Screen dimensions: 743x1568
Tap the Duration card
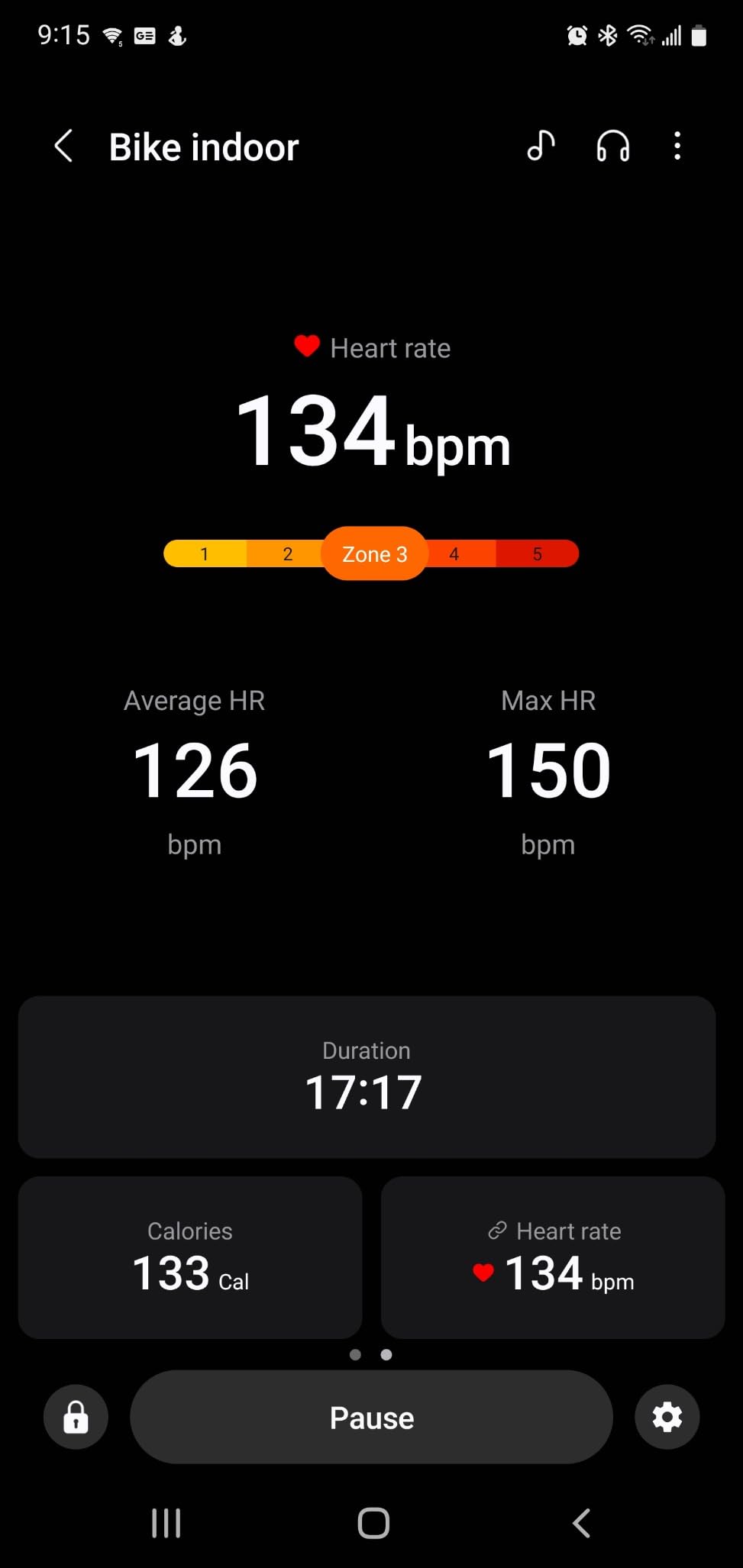pyautogui.click(x=367, y=1076)
